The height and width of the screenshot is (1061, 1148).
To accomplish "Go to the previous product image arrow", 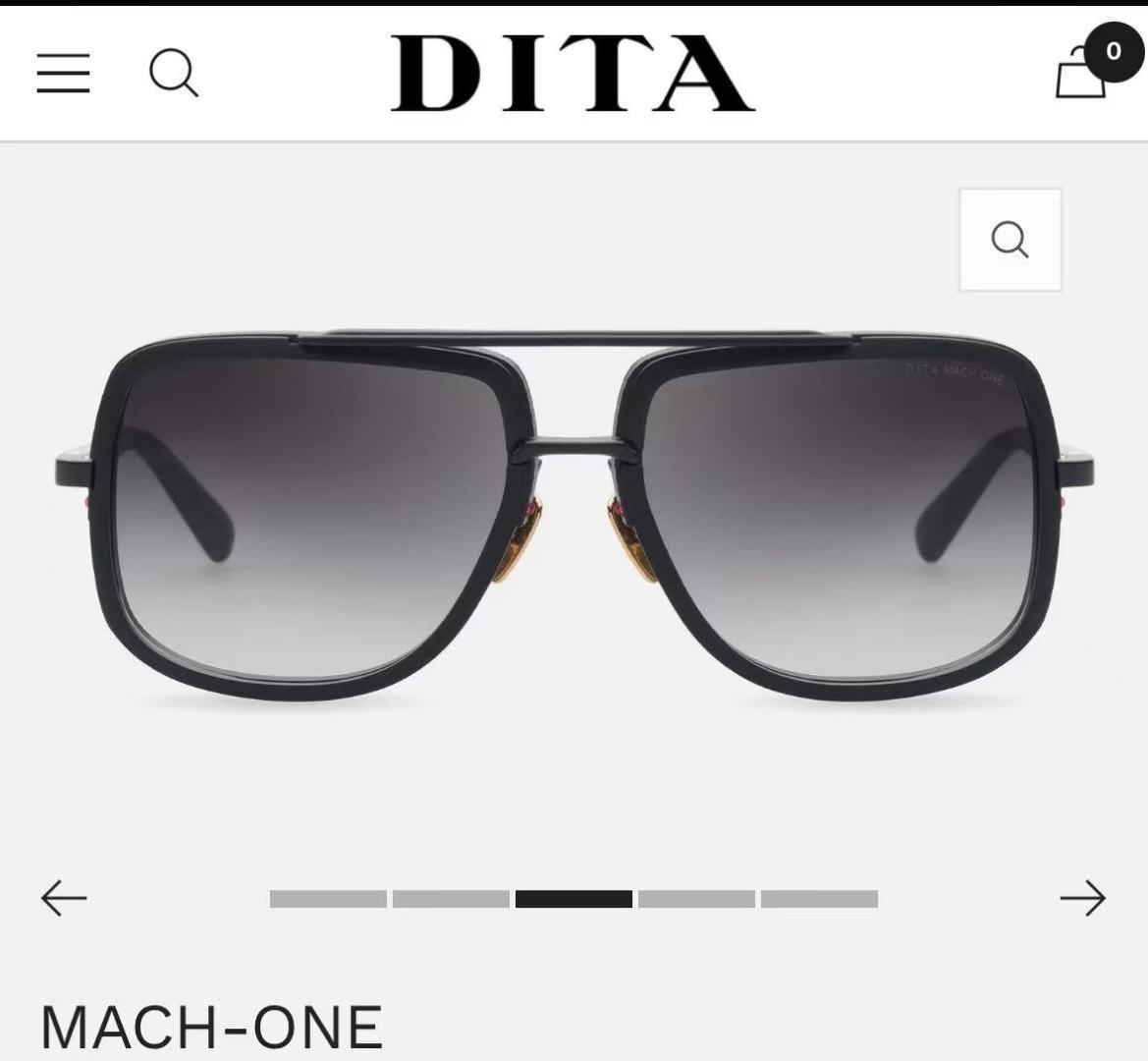I will 64,899.
